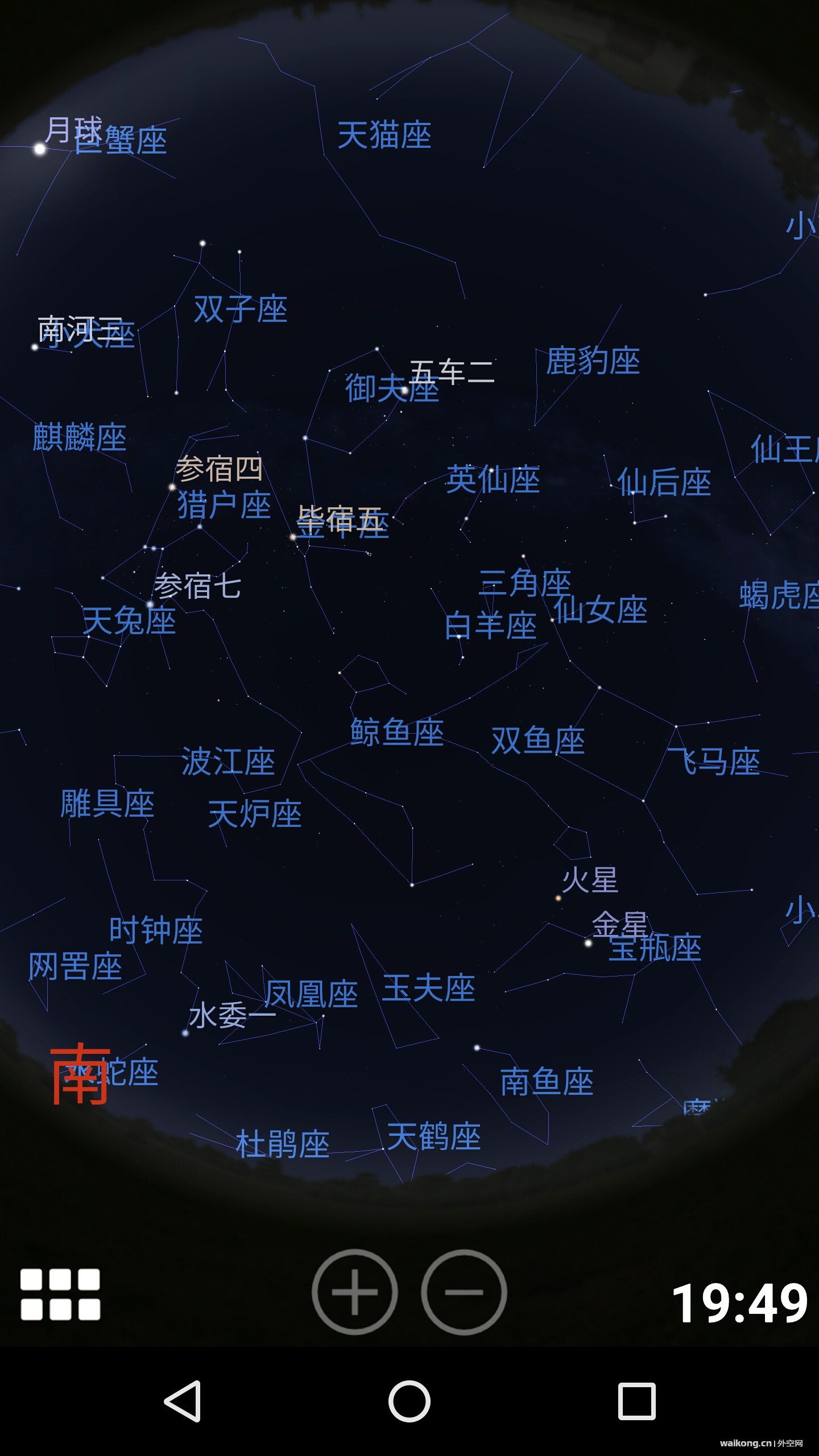
Task: Select the Moon (月球) in the sky
Action: coord(40,149)
